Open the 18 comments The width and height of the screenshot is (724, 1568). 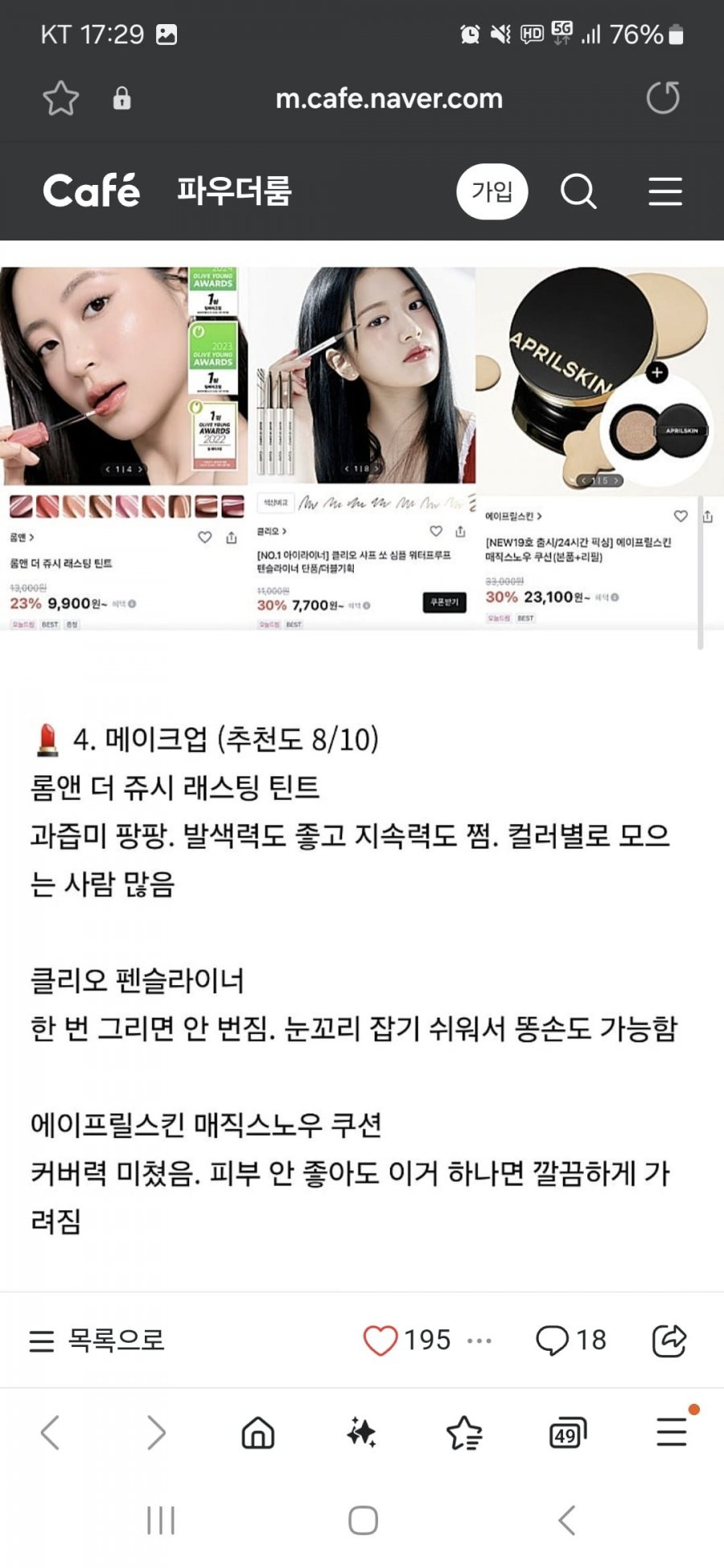pos(571,1340)
